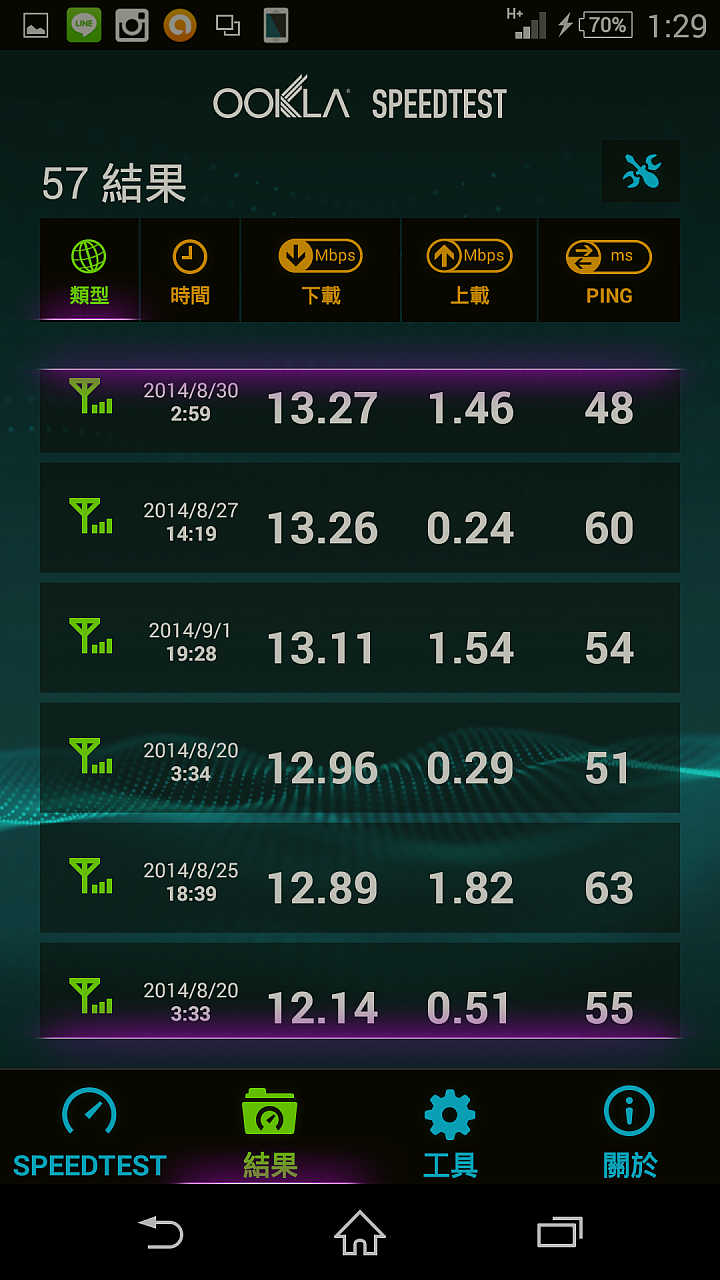The width and height of the screenshot is (720, 1280).
Task: Open result from 2014/8/27 14:19
Action: coord(360,517)
